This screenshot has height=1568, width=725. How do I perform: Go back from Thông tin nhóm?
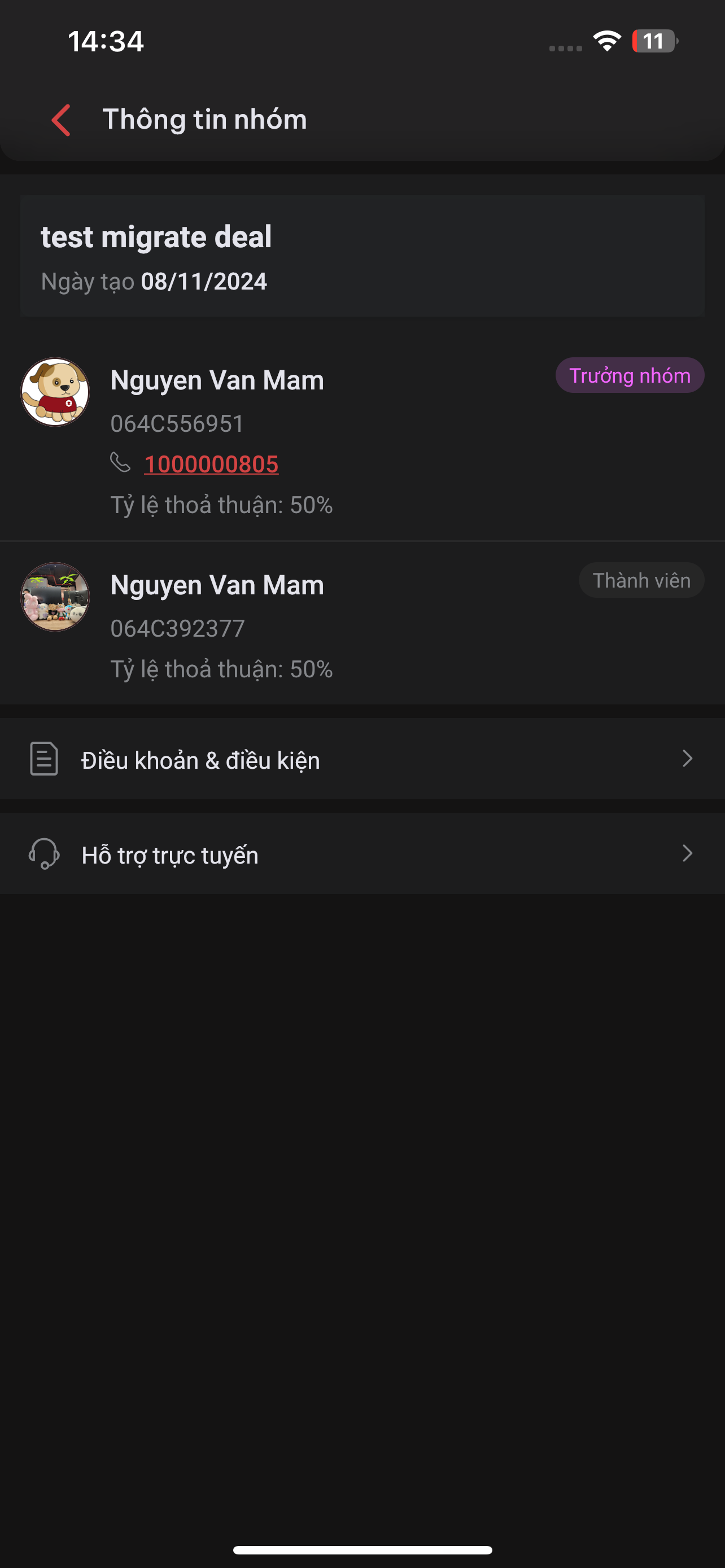click(x=61, y=119)
